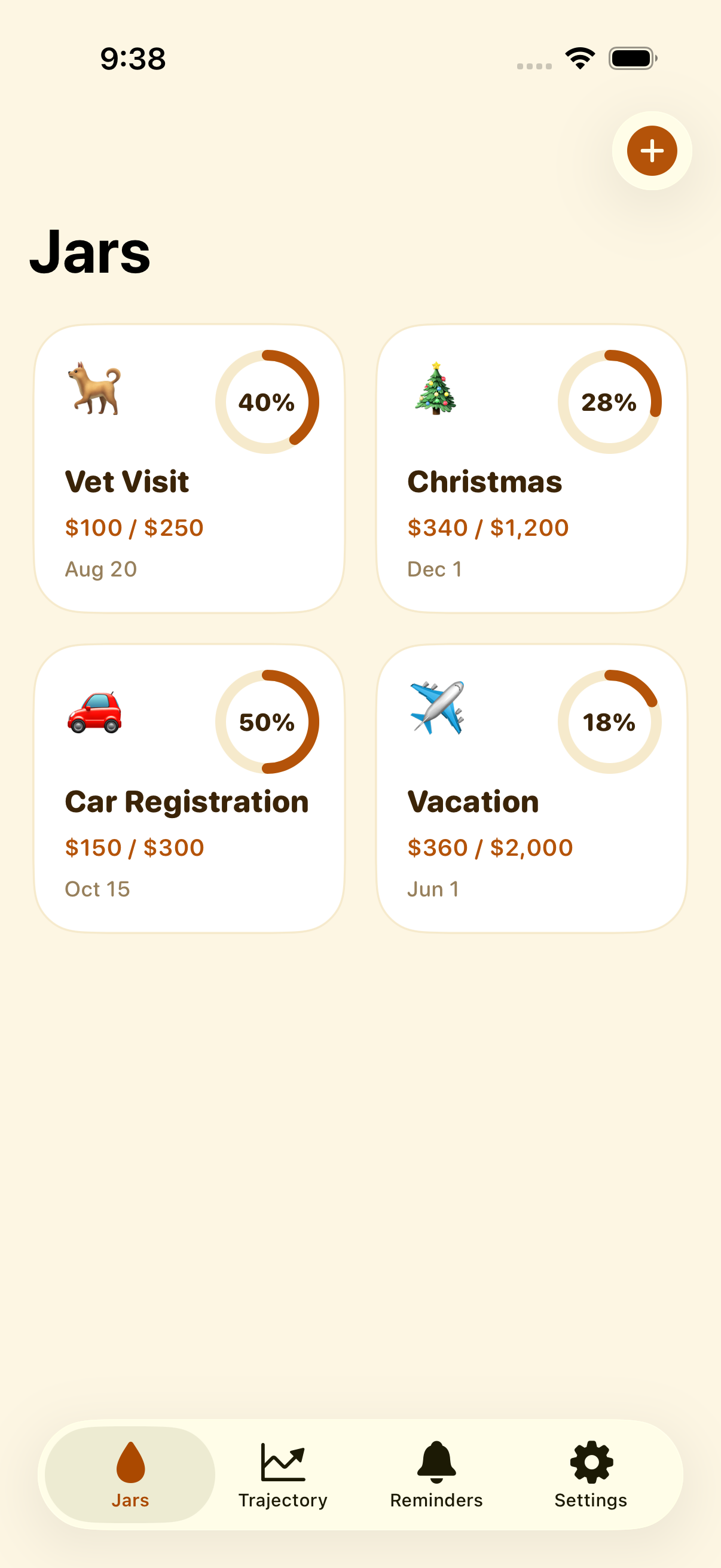The width and height of the screenshot is (721, 1568).
Task: Open the Settings tab
Action: tap(590, 1474)
